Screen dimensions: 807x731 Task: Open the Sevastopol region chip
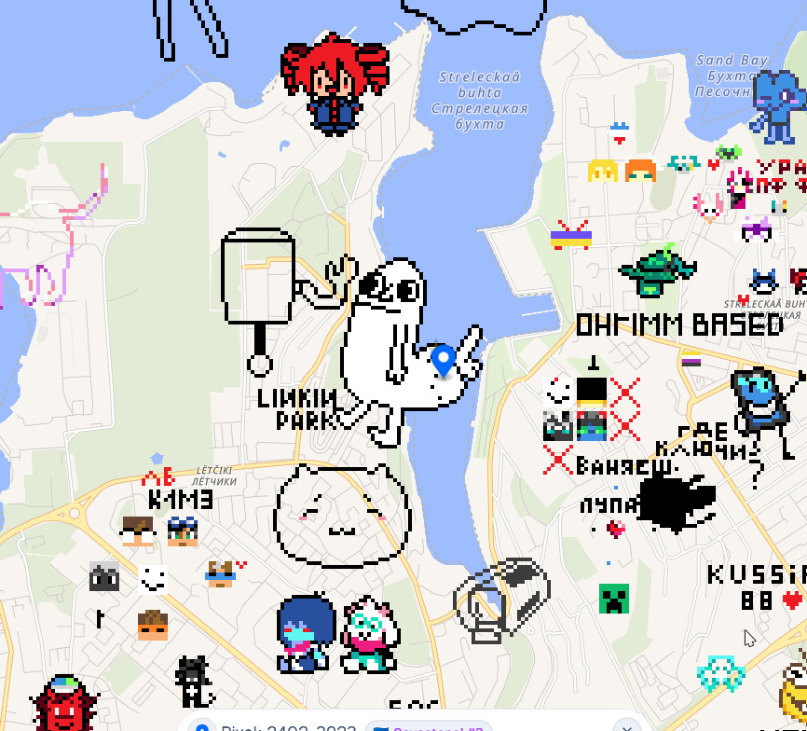click(430, 728)
